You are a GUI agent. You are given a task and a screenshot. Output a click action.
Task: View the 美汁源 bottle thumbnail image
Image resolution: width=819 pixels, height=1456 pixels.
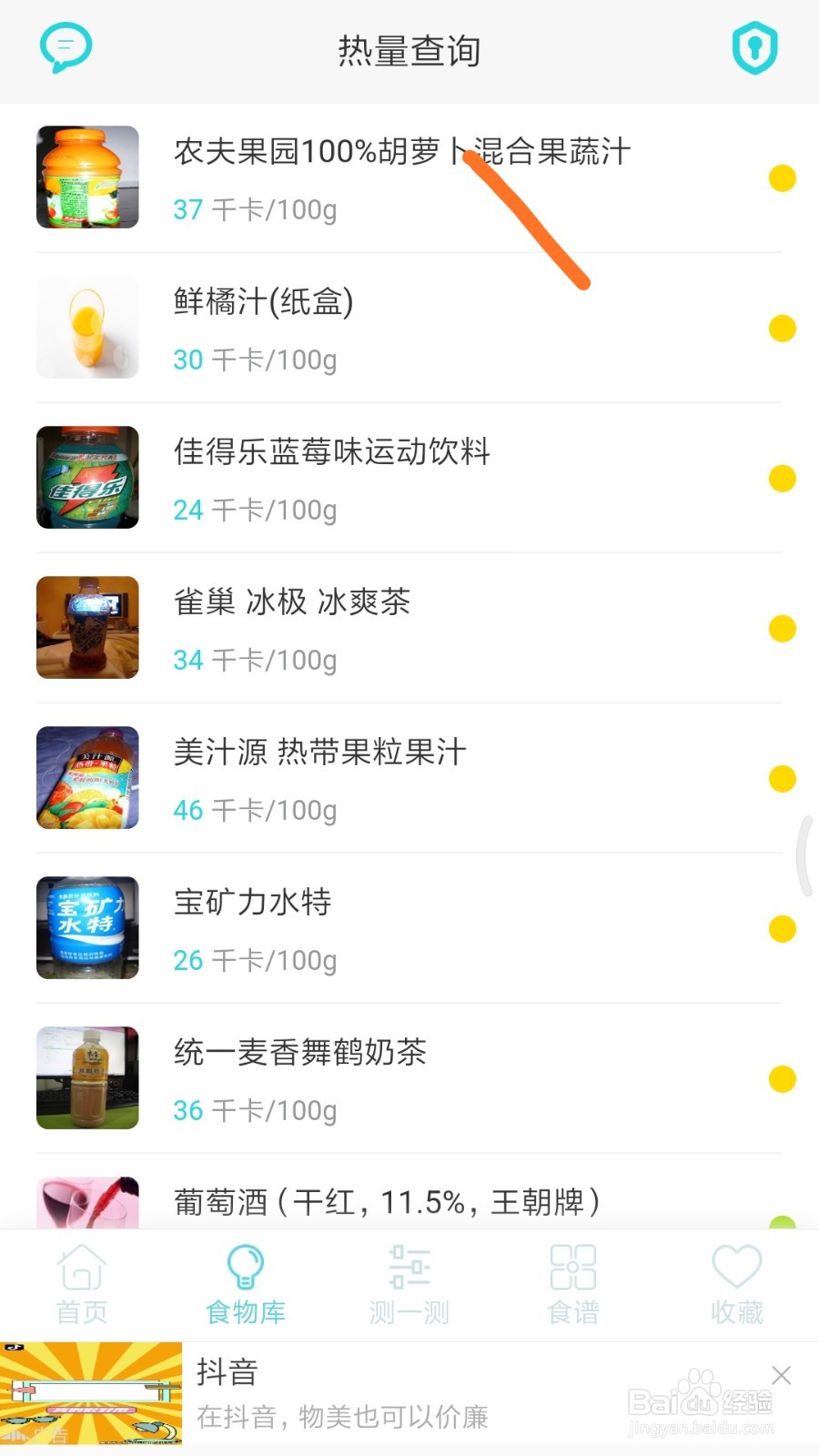86,778
